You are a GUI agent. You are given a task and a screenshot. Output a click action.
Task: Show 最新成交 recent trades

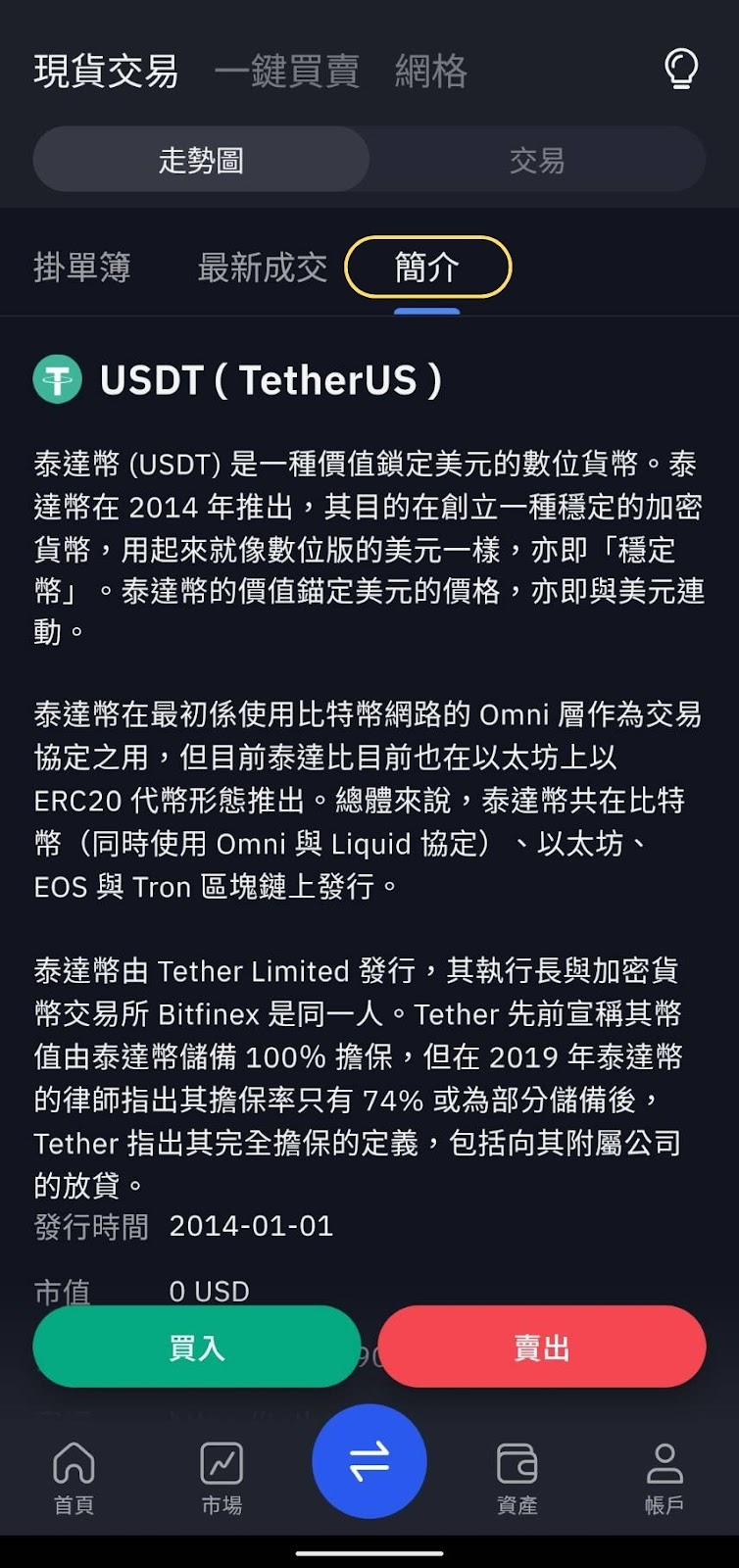[262, 267]
